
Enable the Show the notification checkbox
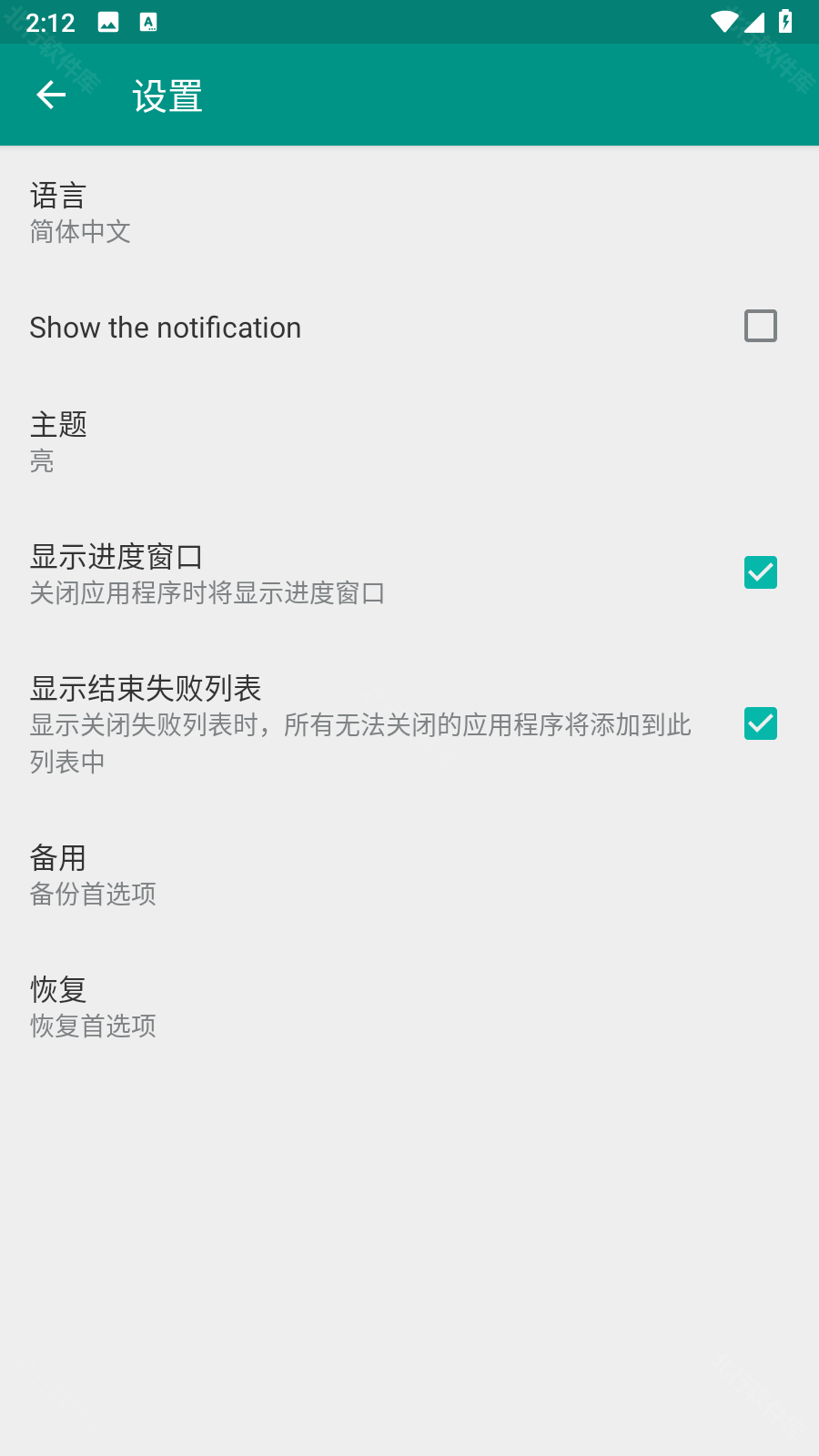(x=760, y=326)
